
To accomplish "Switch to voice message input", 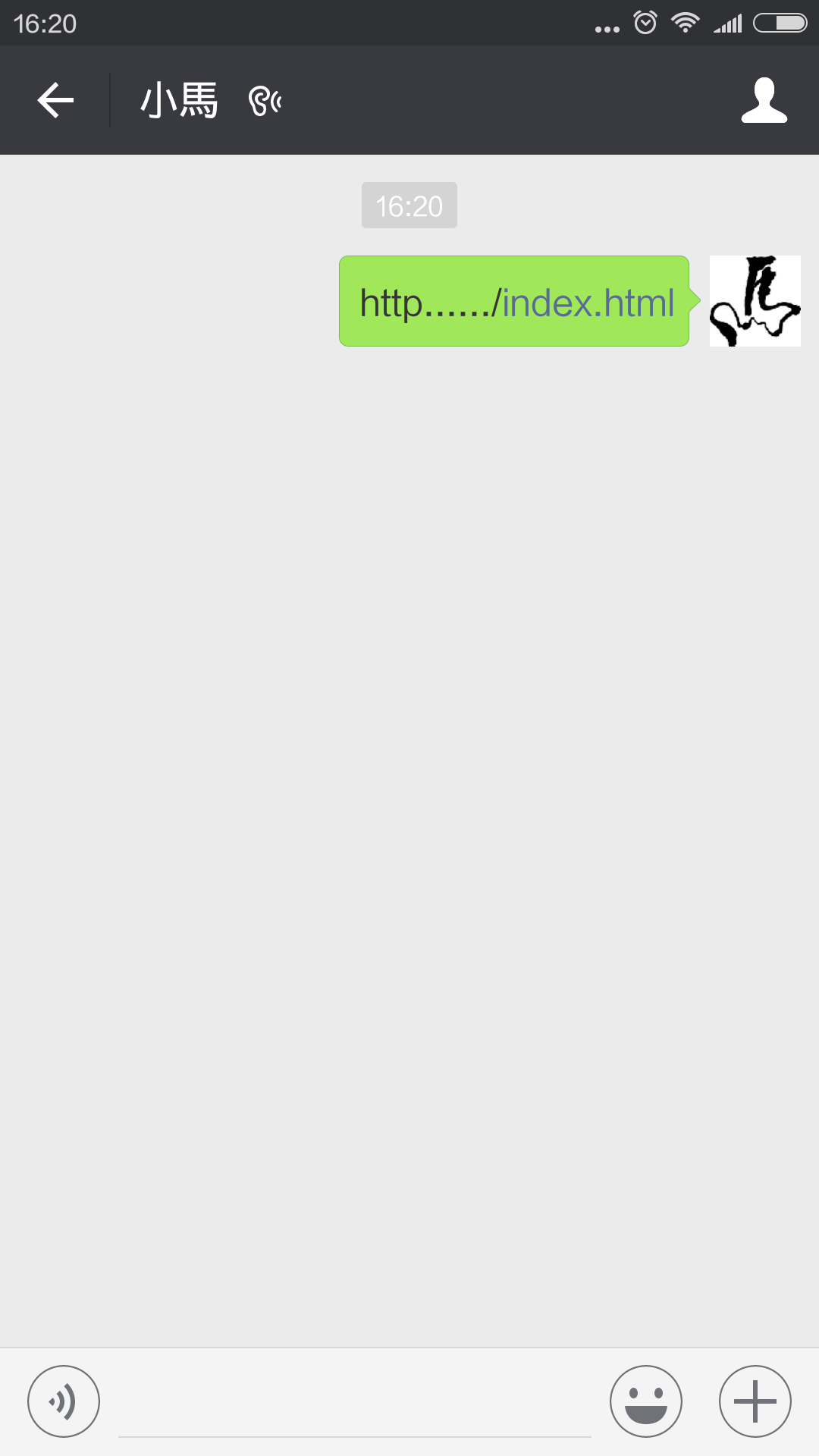I will pyautogui.click(x=64, y=1401).
